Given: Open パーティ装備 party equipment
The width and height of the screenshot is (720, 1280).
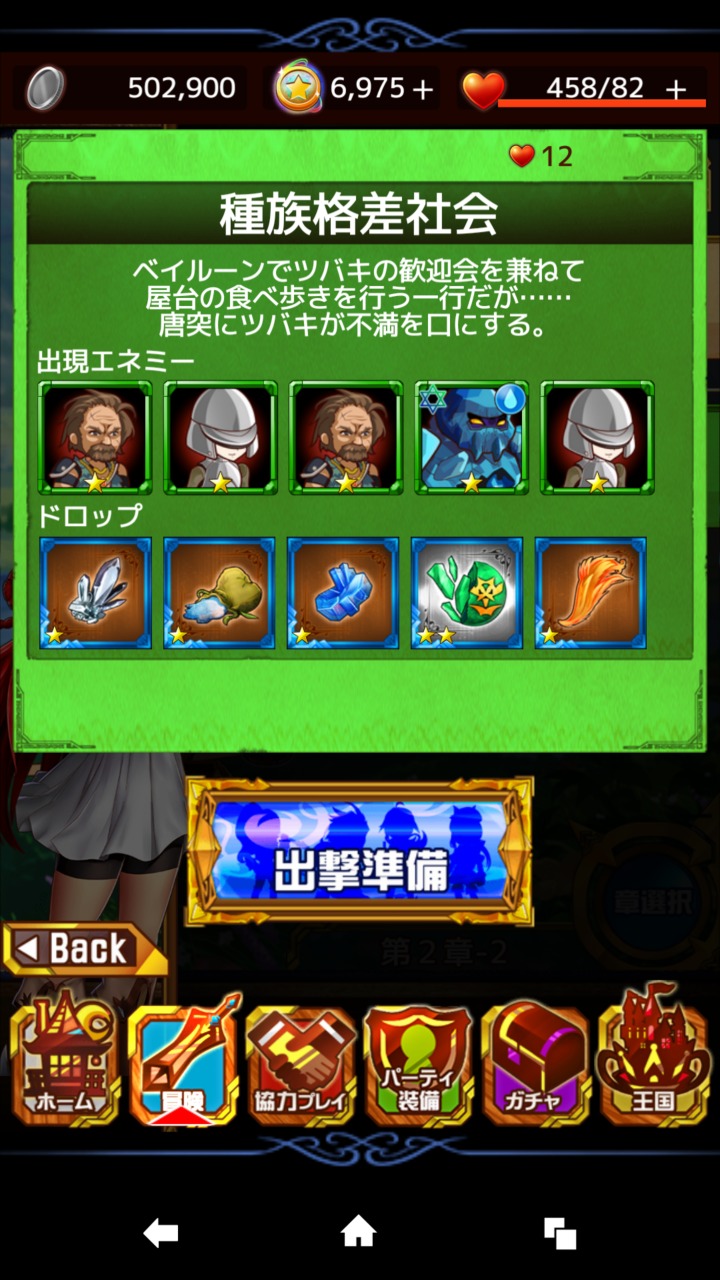Looking at the screenshot, I should 418,1066.
